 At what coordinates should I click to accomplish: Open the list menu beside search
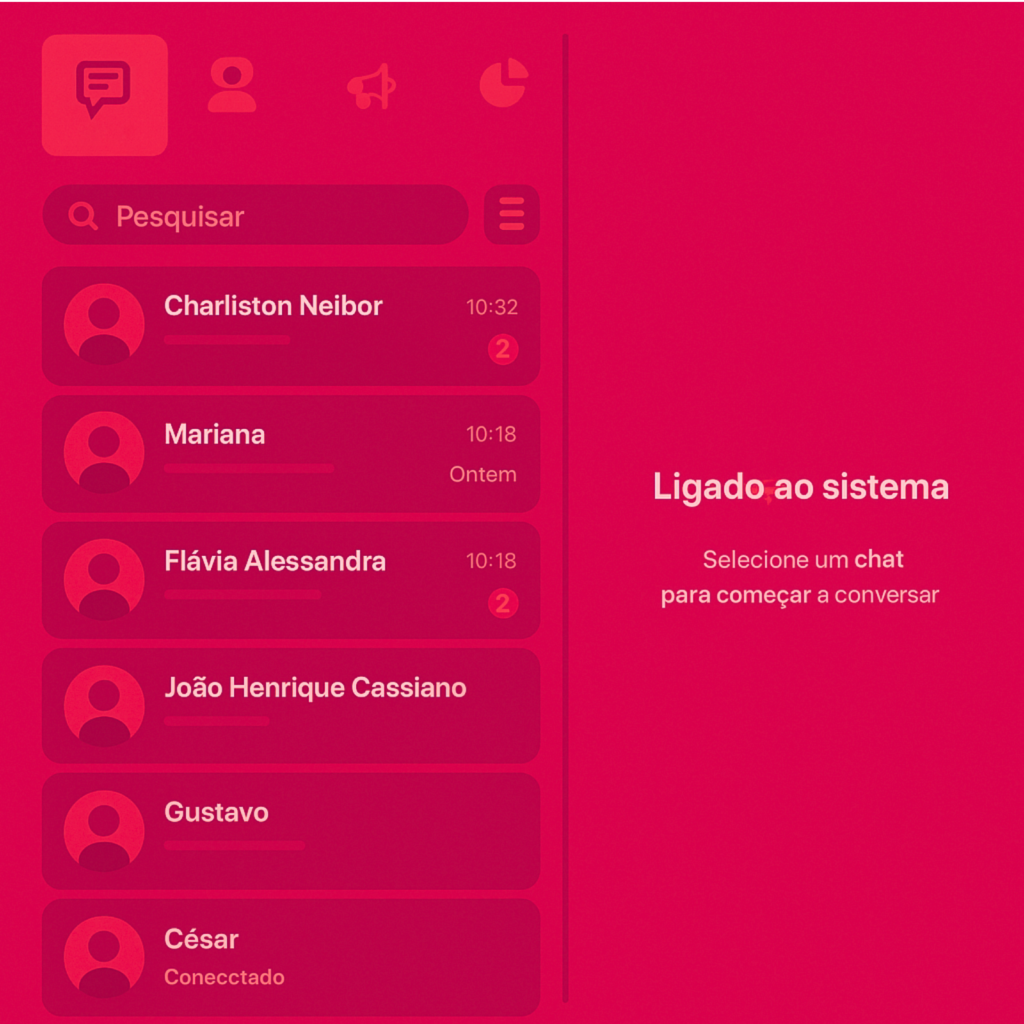pyautogui.click(x=511, y=215)
